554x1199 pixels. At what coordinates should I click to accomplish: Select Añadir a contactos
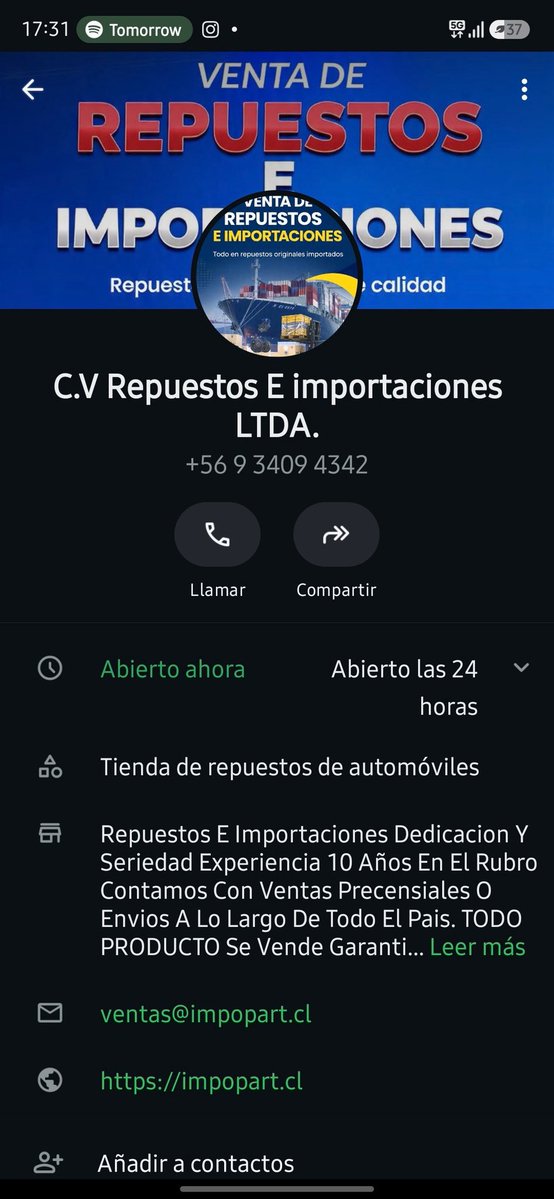(195, 1163)
